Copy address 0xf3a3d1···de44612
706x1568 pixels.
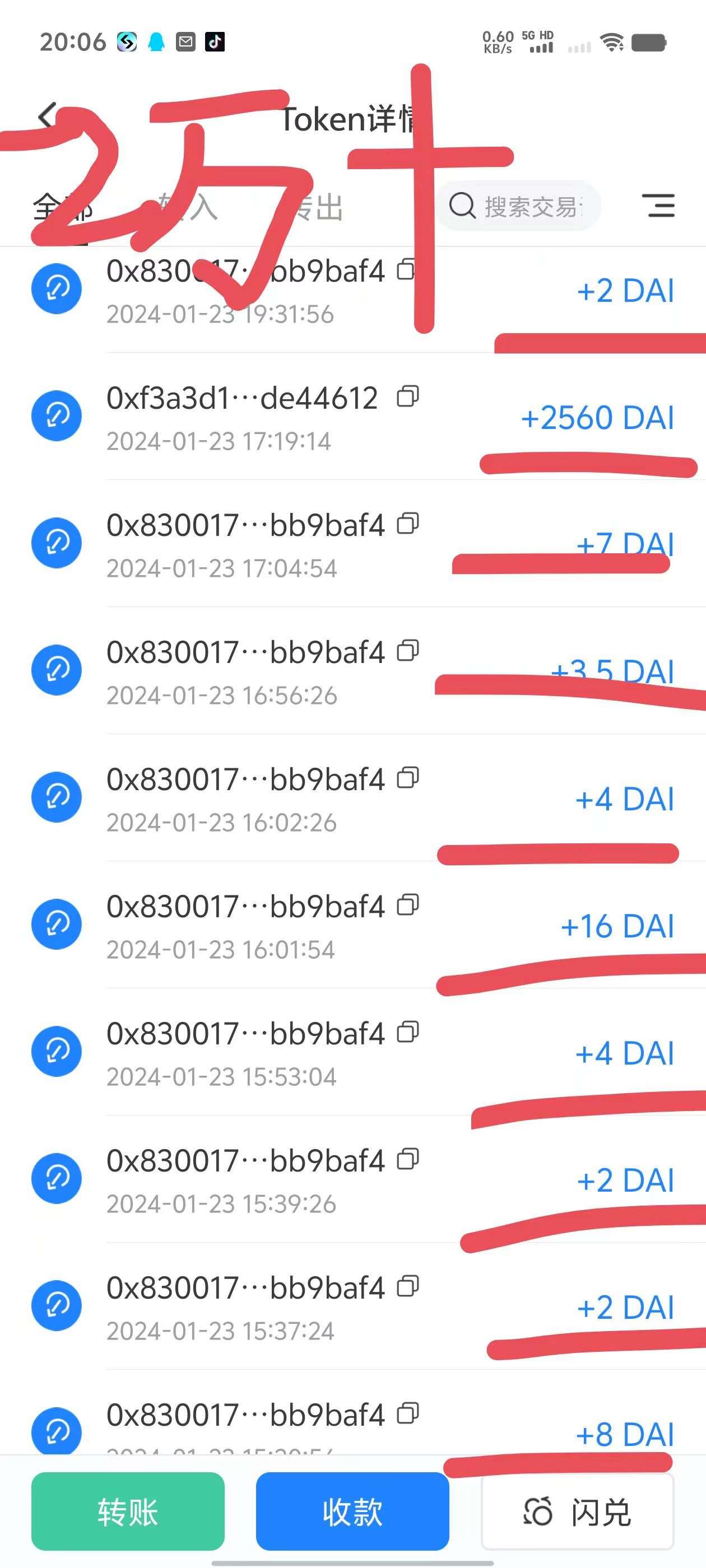(407, 397)
